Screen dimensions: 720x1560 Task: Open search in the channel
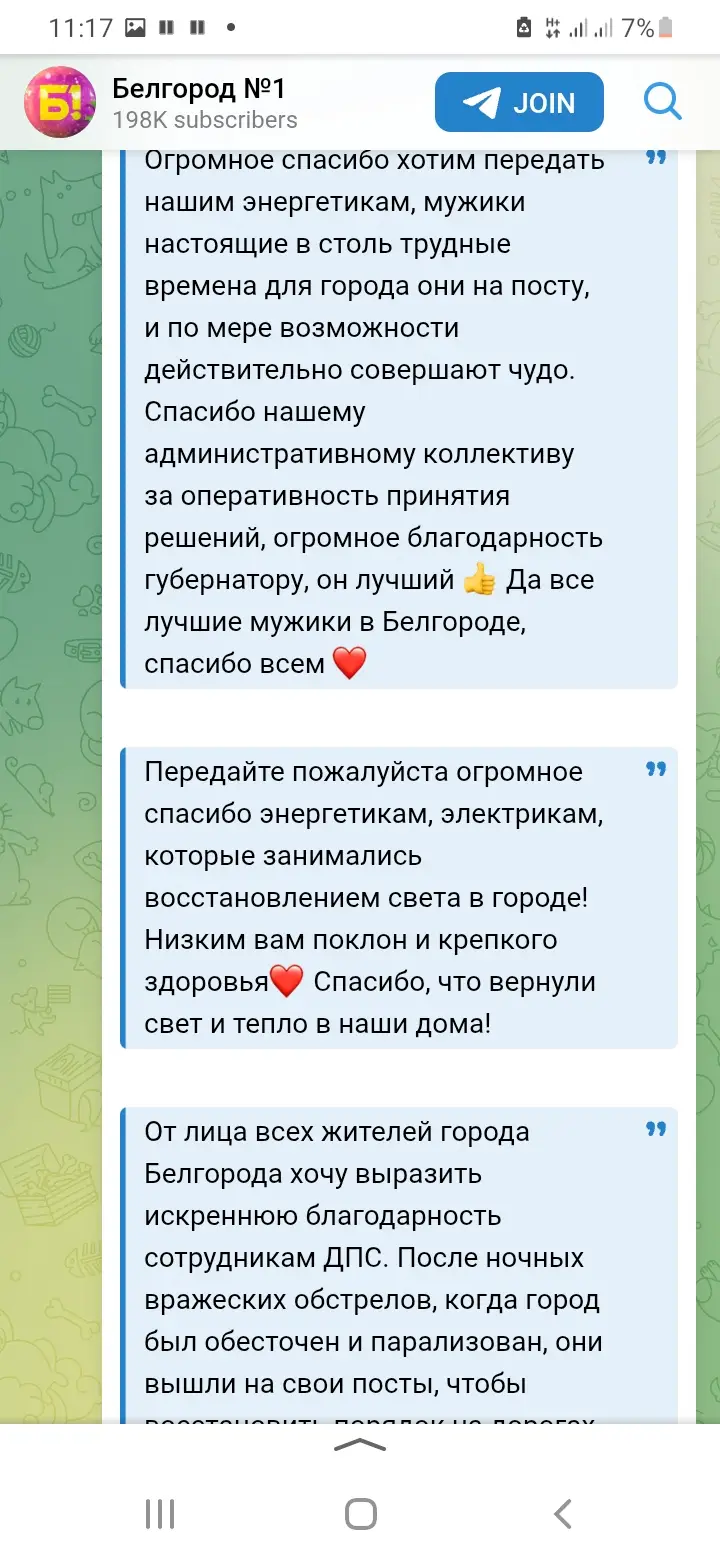tap(662, 102)
